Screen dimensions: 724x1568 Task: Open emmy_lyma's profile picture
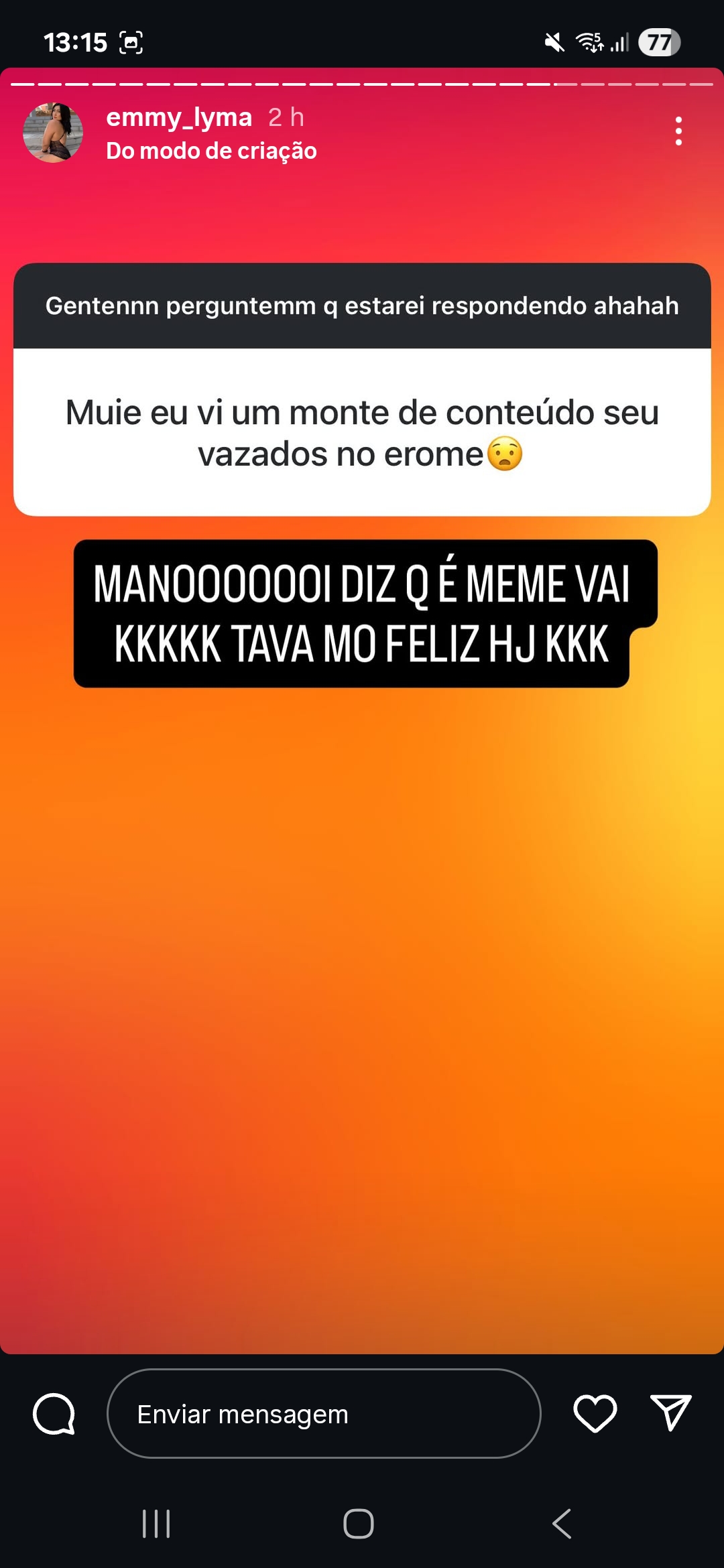pos(53,132)
